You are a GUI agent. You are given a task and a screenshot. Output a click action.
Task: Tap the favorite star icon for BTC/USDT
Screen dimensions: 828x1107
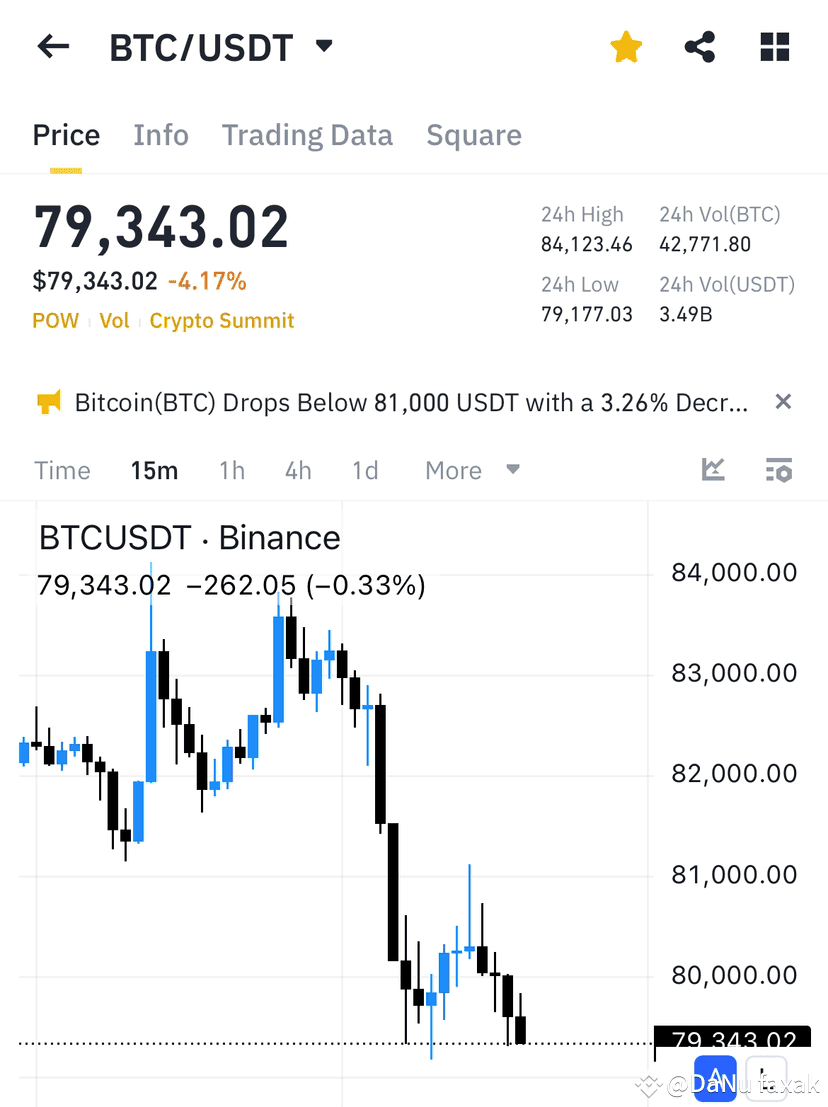pyautogui.click(x=626, y=46)
